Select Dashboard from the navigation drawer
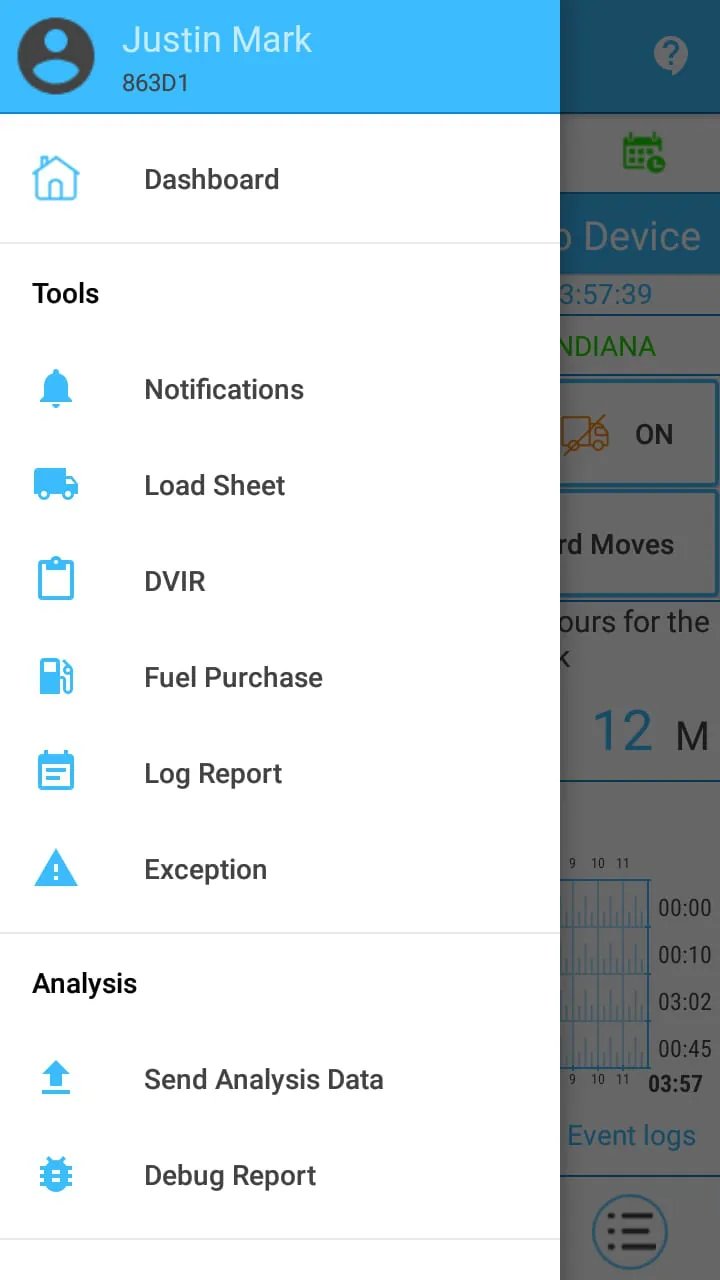Image resolution: width=720 pixels, height=1280 pixels. coord(211,178)
